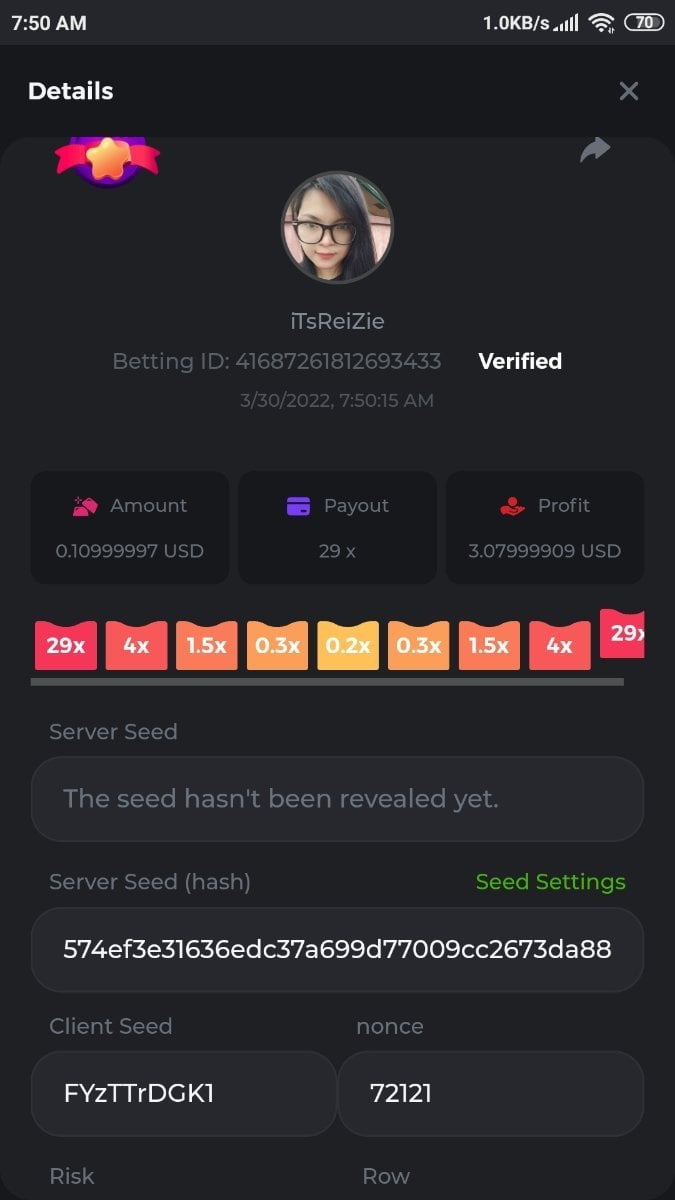Tap the Client Seed field

(183, 1093)
